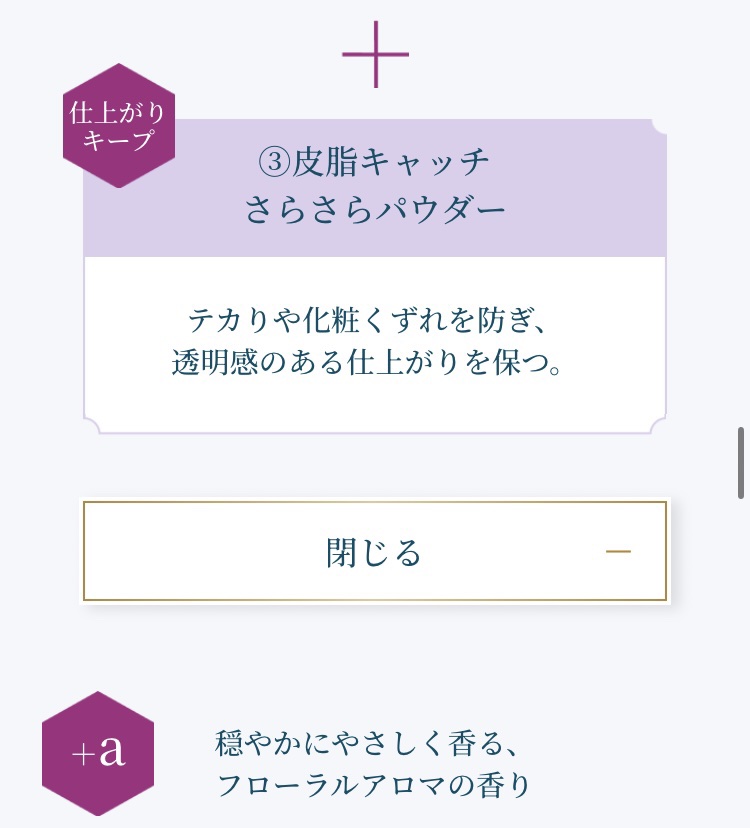This screenshot has height=828, width=750.
Task: Collapse the section with 閉じる button
Action: click(375, 551)
